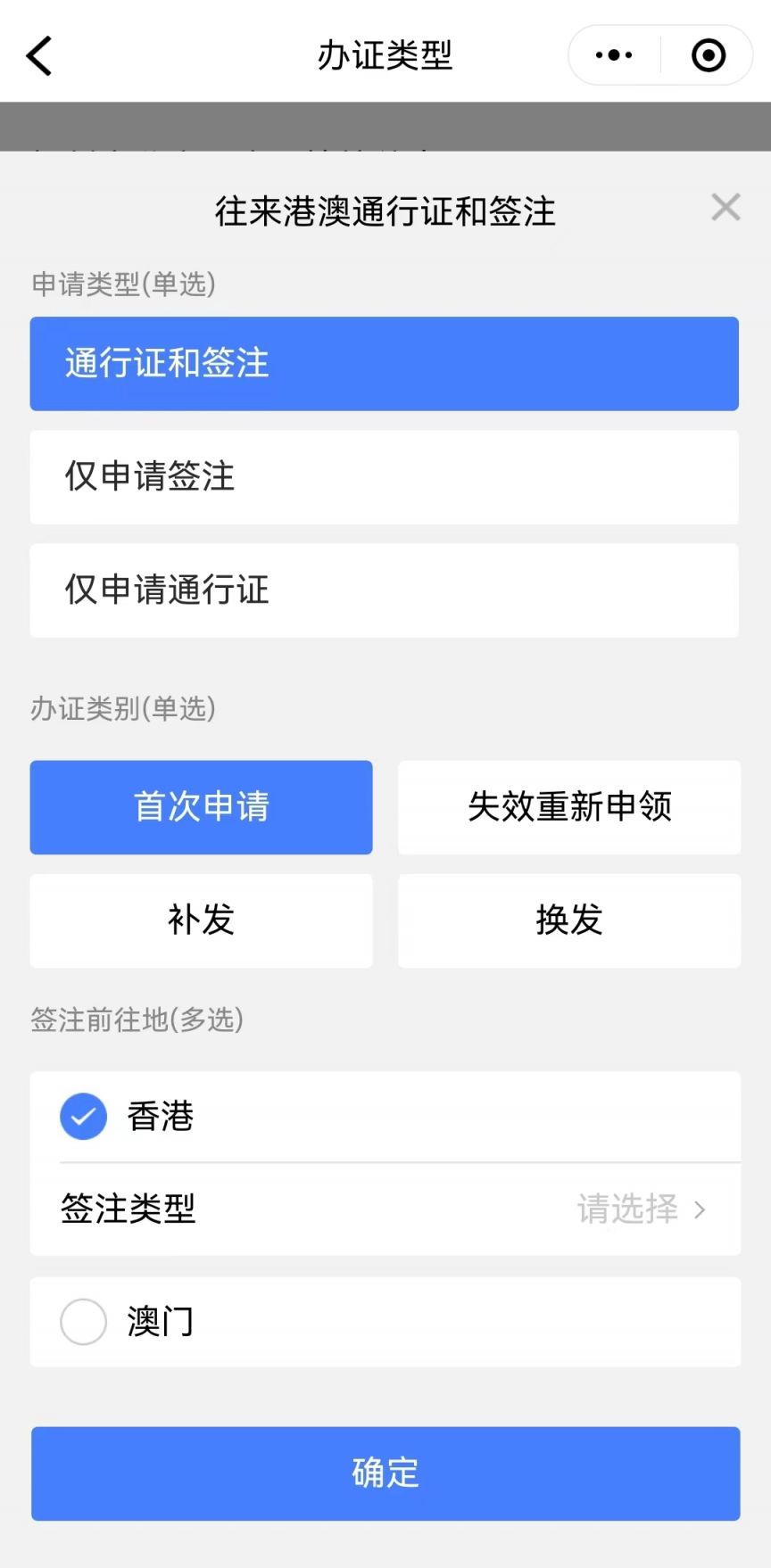Select 失效重新申领 category

tap(569, 807)
